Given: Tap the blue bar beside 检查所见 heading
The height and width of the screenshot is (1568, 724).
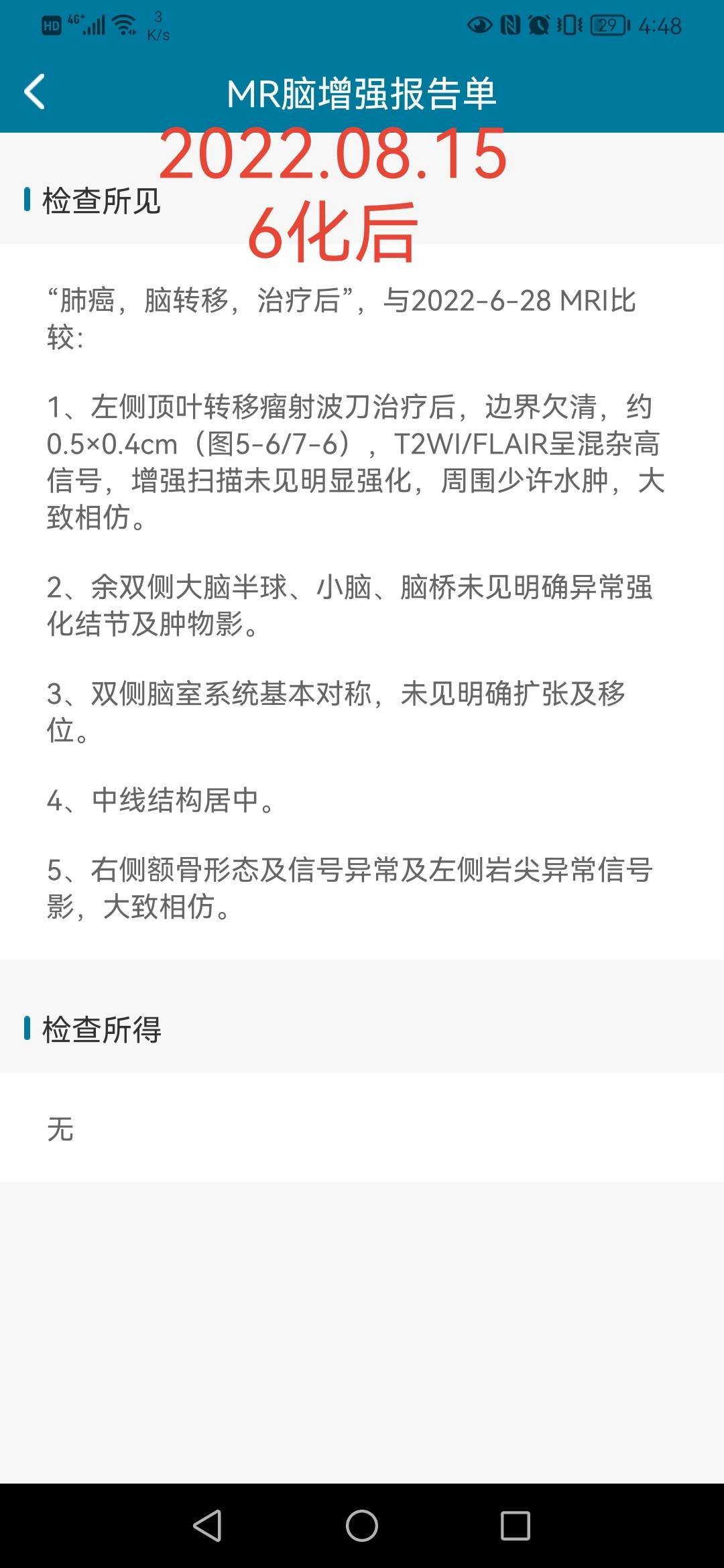Looking at the screenshot, I should [27, 199].
